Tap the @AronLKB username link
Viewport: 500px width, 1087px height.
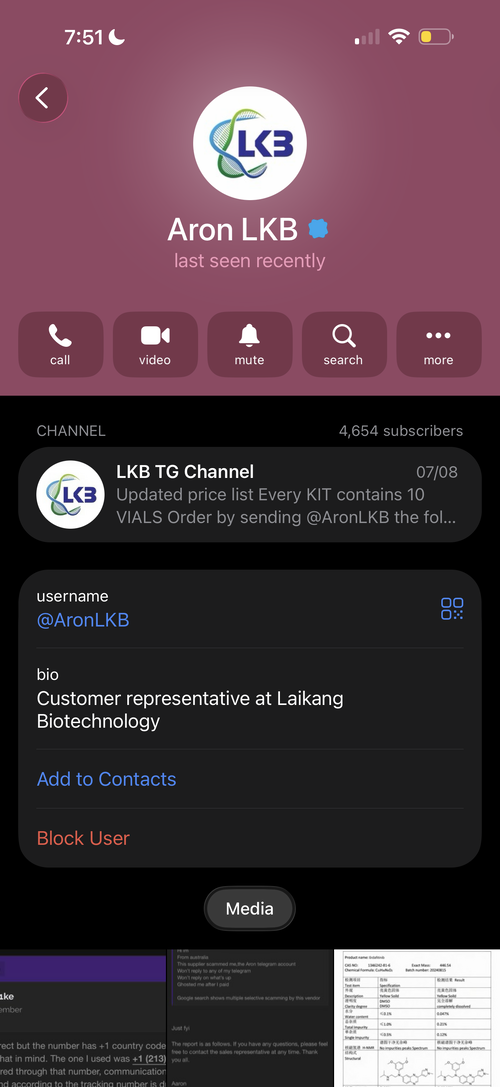83,620
